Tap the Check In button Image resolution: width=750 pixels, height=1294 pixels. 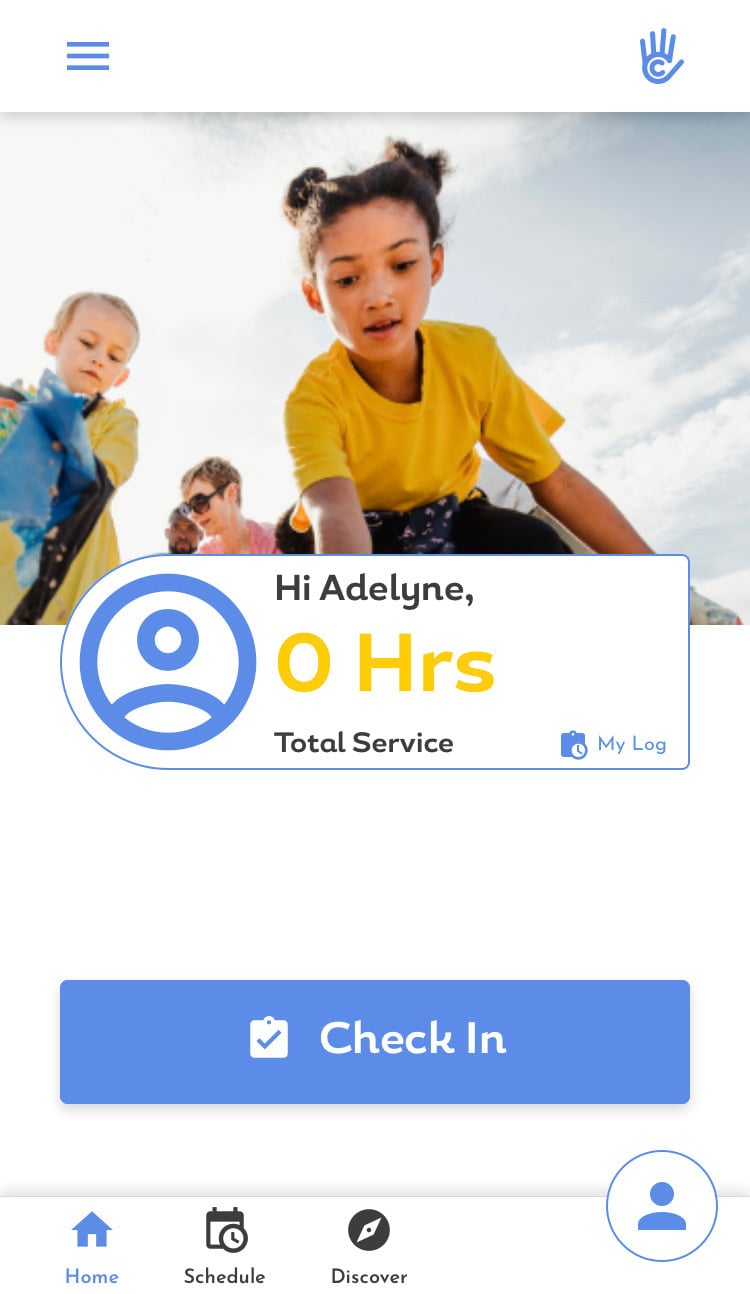375,1041
